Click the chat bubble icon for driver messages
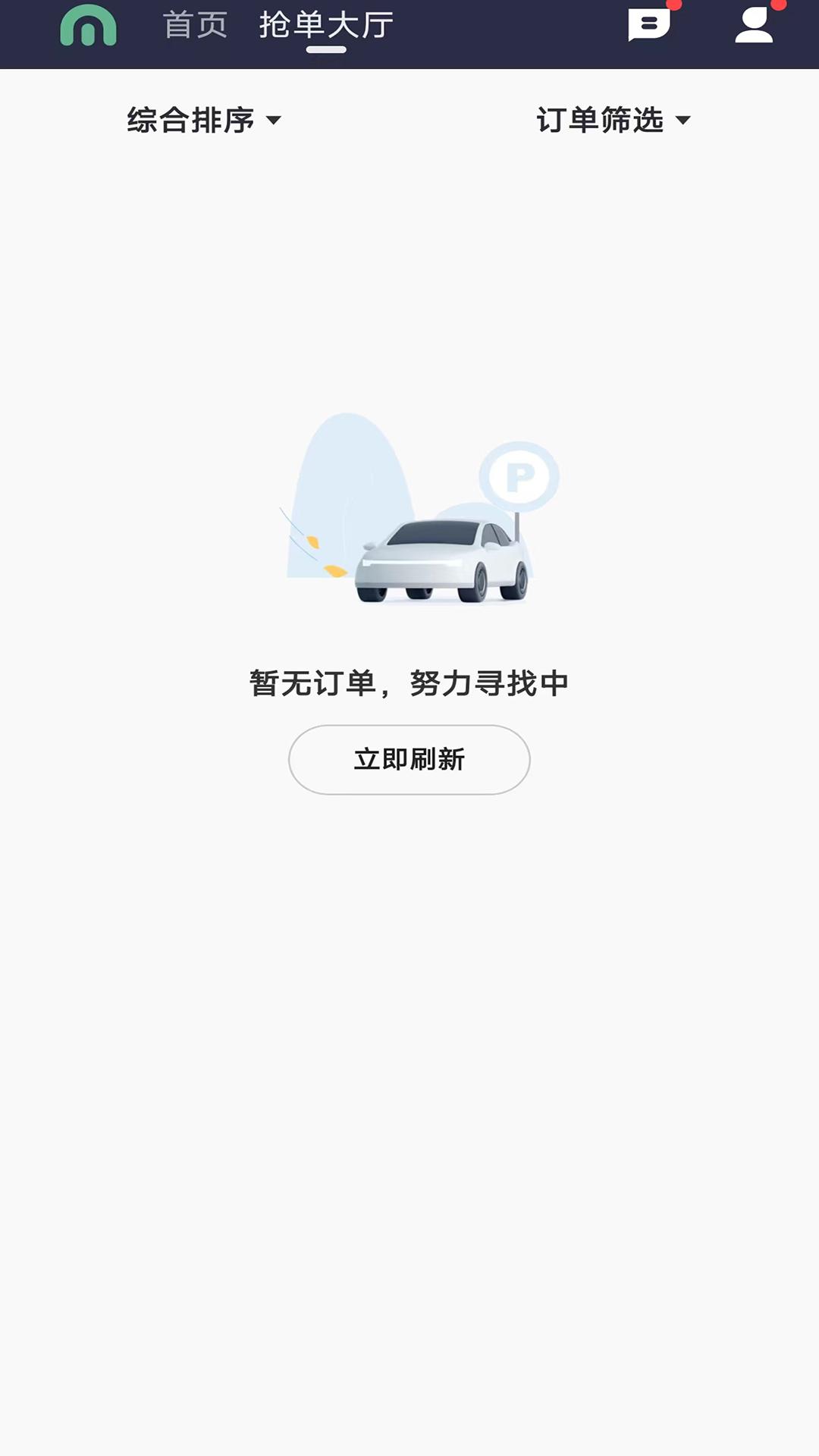 (x=648, y=25)
